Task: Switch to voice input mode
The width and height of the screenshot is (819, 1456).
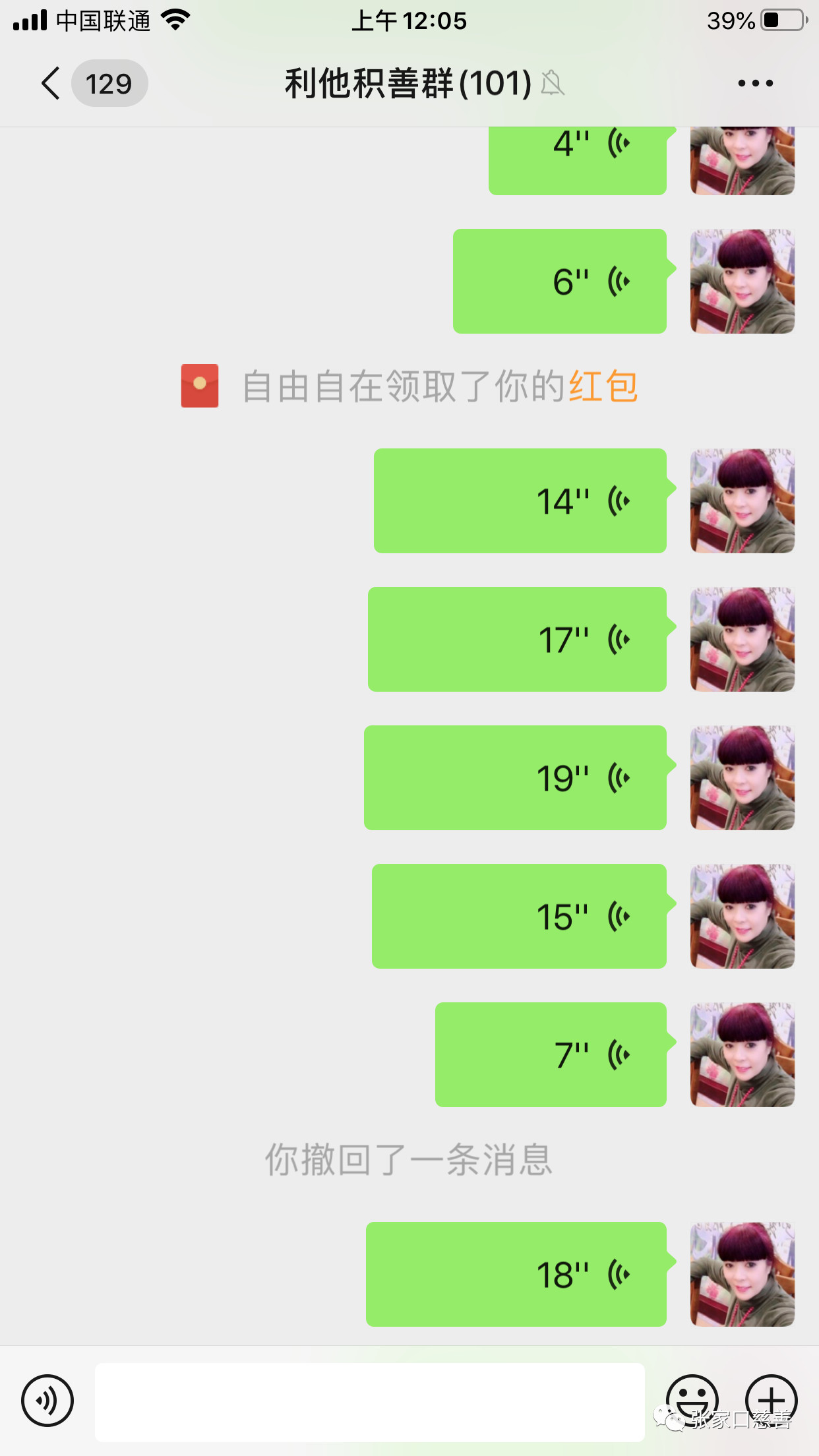Action: (47, 1401)
